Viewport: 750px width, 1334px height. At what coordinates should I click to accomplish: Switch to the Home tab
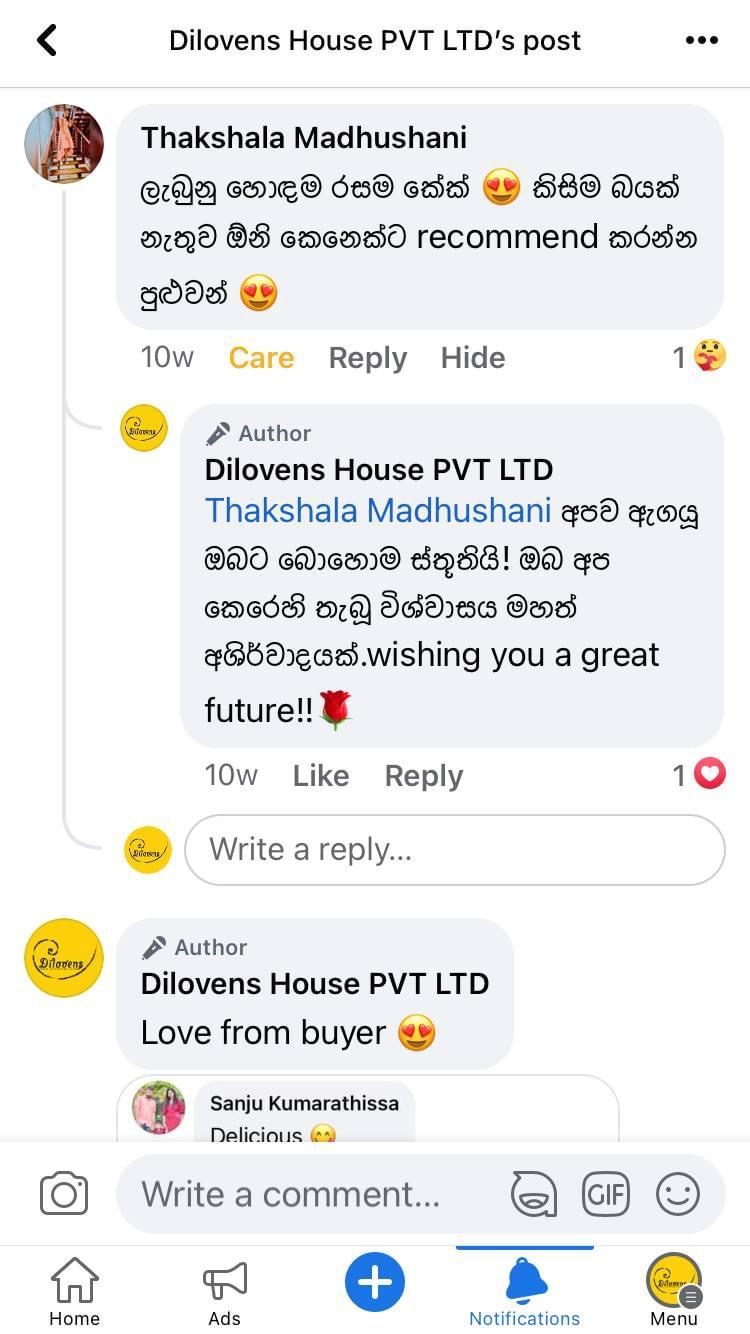coord(75,1291)
